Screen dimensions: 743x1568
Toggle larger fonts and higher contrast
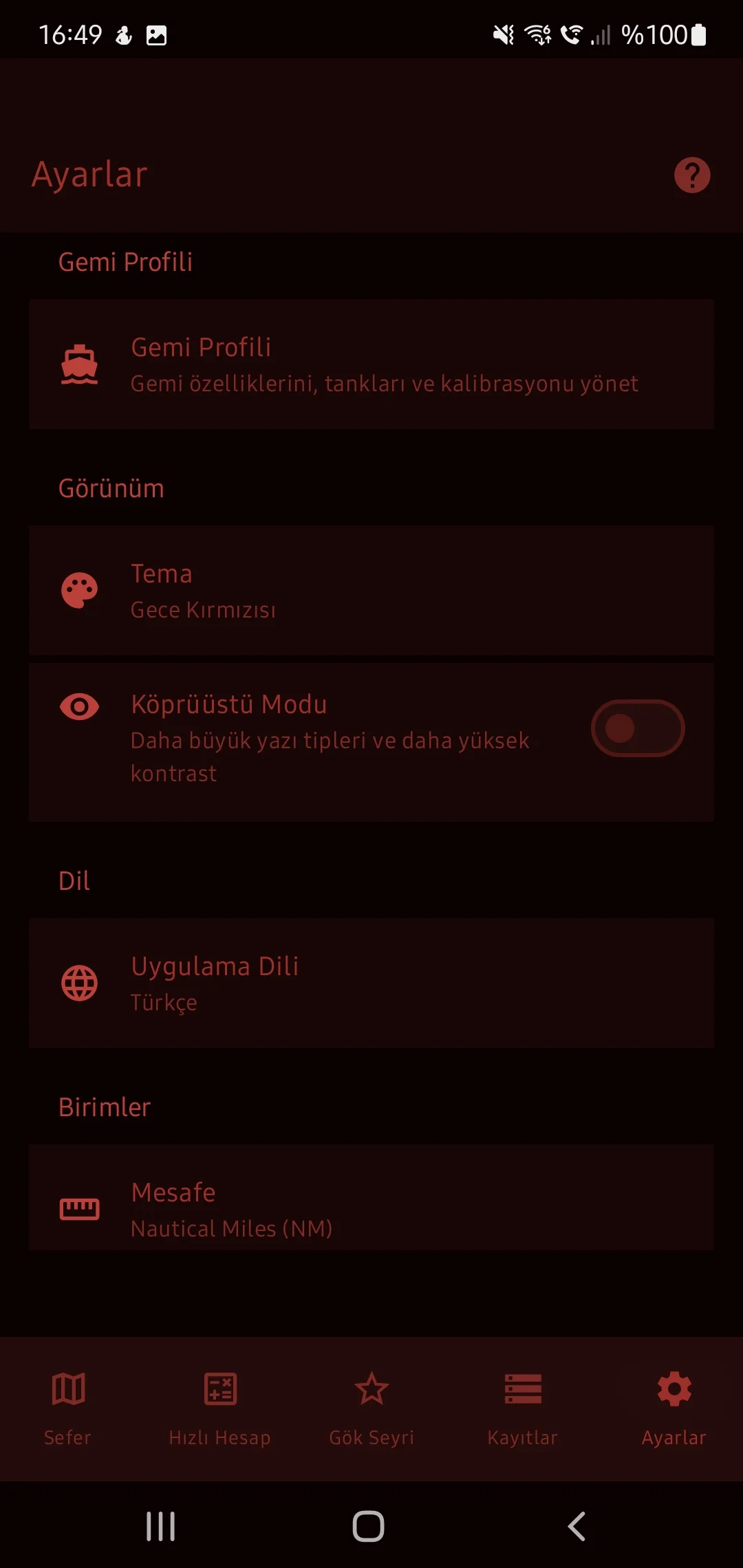(x=638, y=728)
